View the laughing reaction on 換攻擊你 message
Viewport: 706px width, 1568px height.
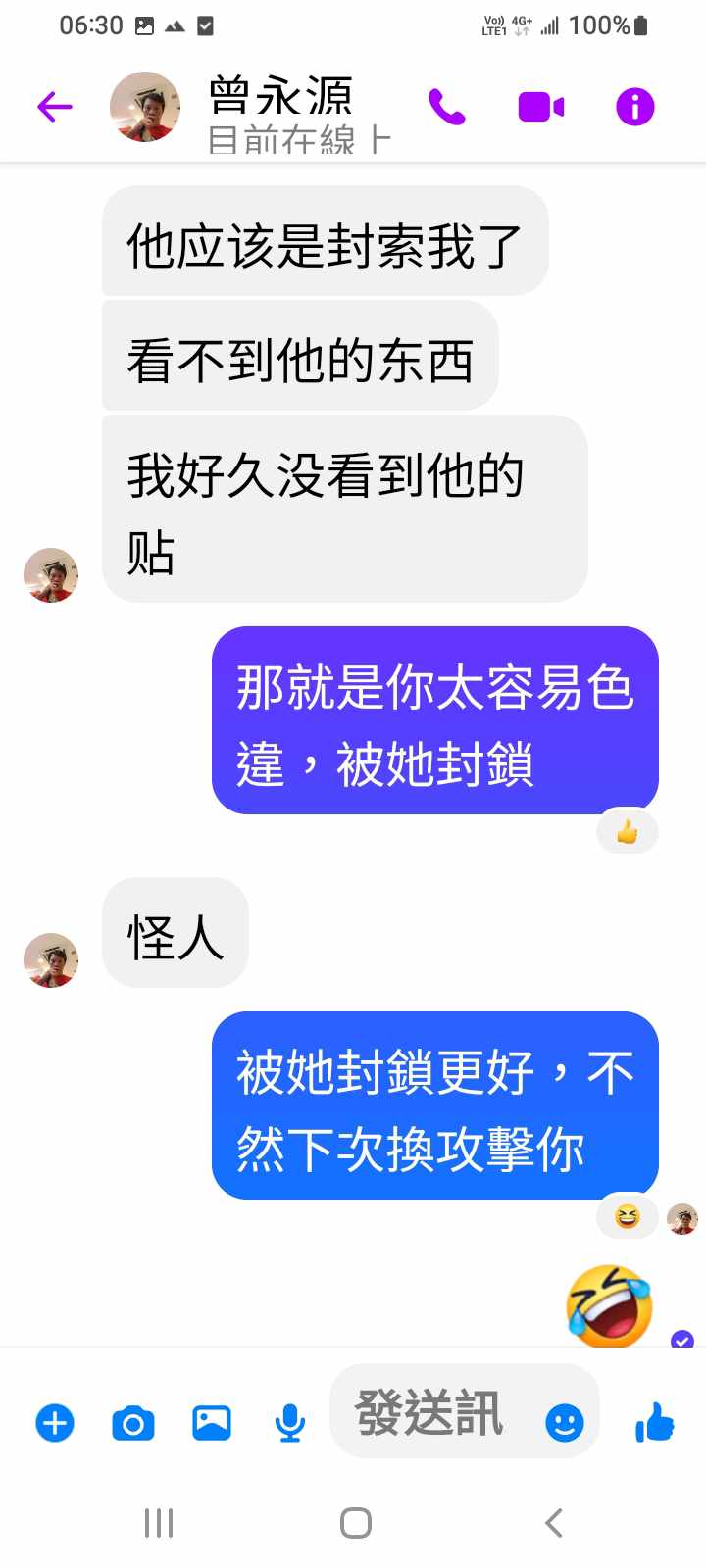coord(628,1217)
